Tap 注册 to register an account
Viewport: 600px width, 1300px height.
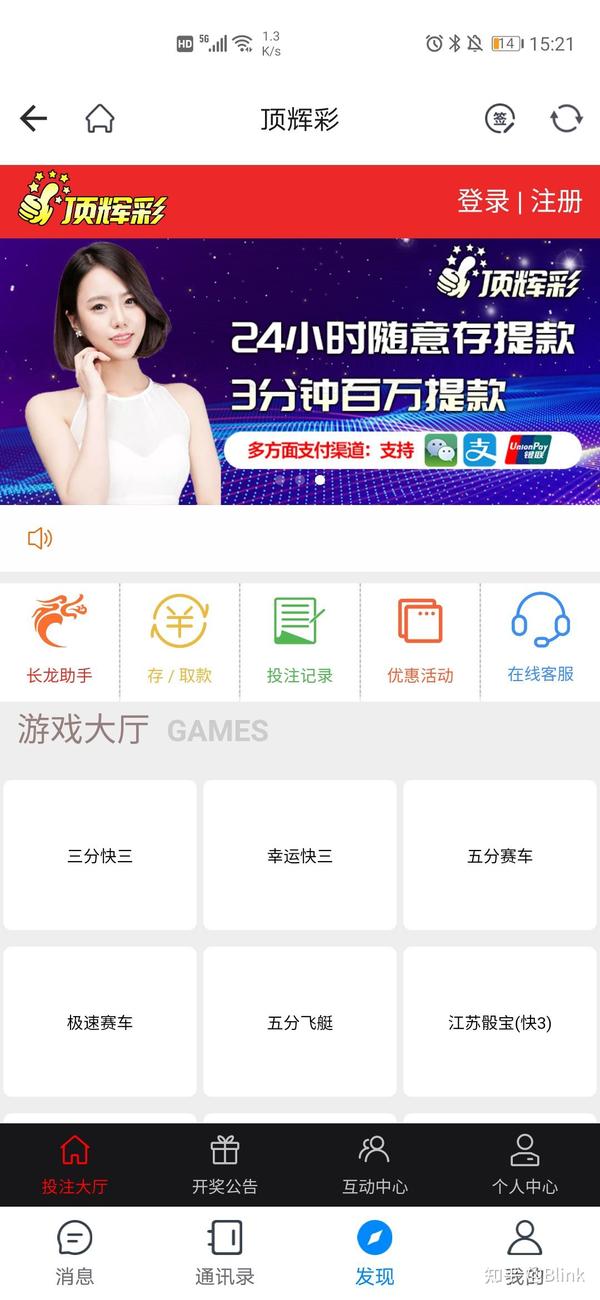pos(556,201)
